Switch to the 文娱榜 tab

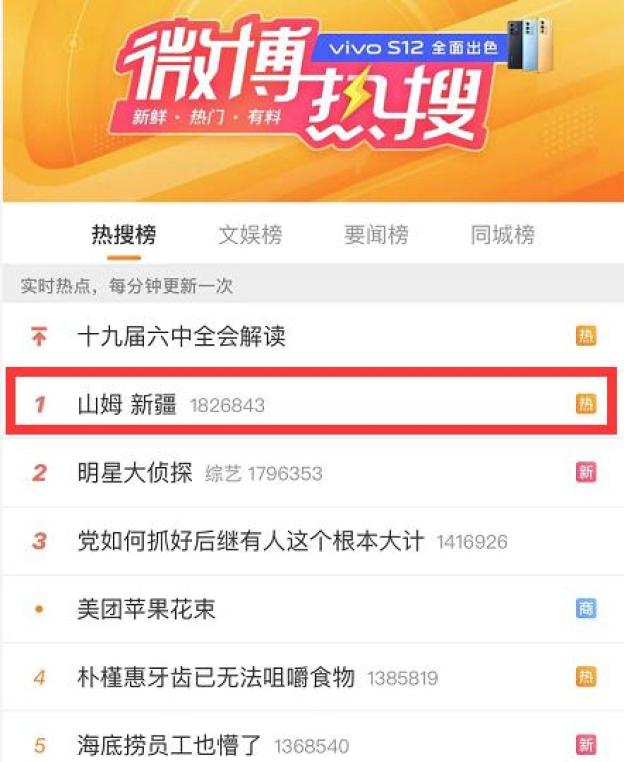[250, 235]
